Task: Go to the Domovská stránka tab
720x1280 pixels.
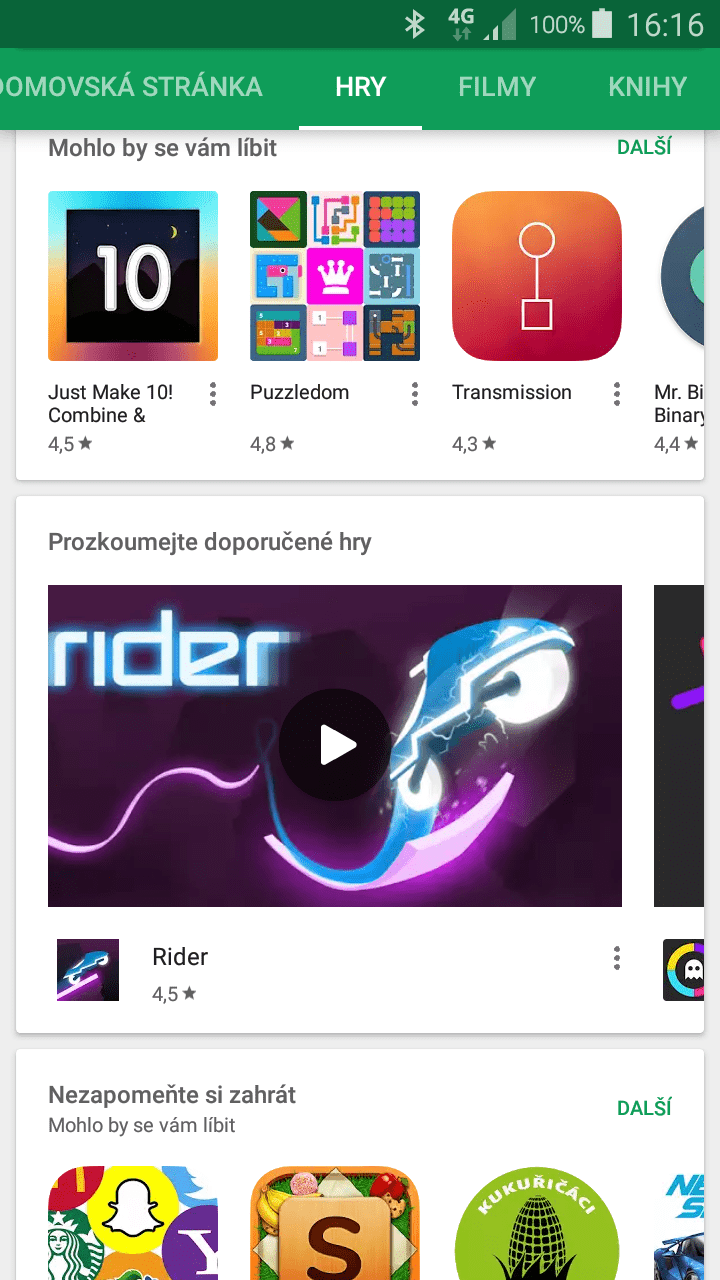Action: 130,87
